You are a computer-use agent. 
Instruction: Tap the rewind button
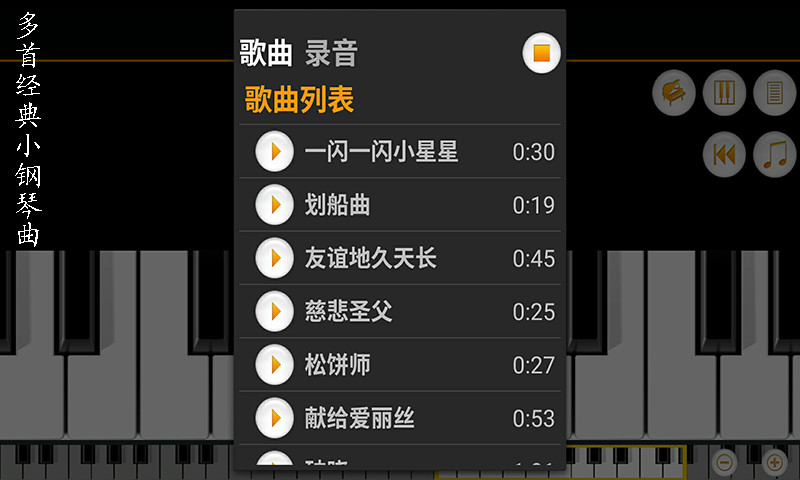[724, 154]
